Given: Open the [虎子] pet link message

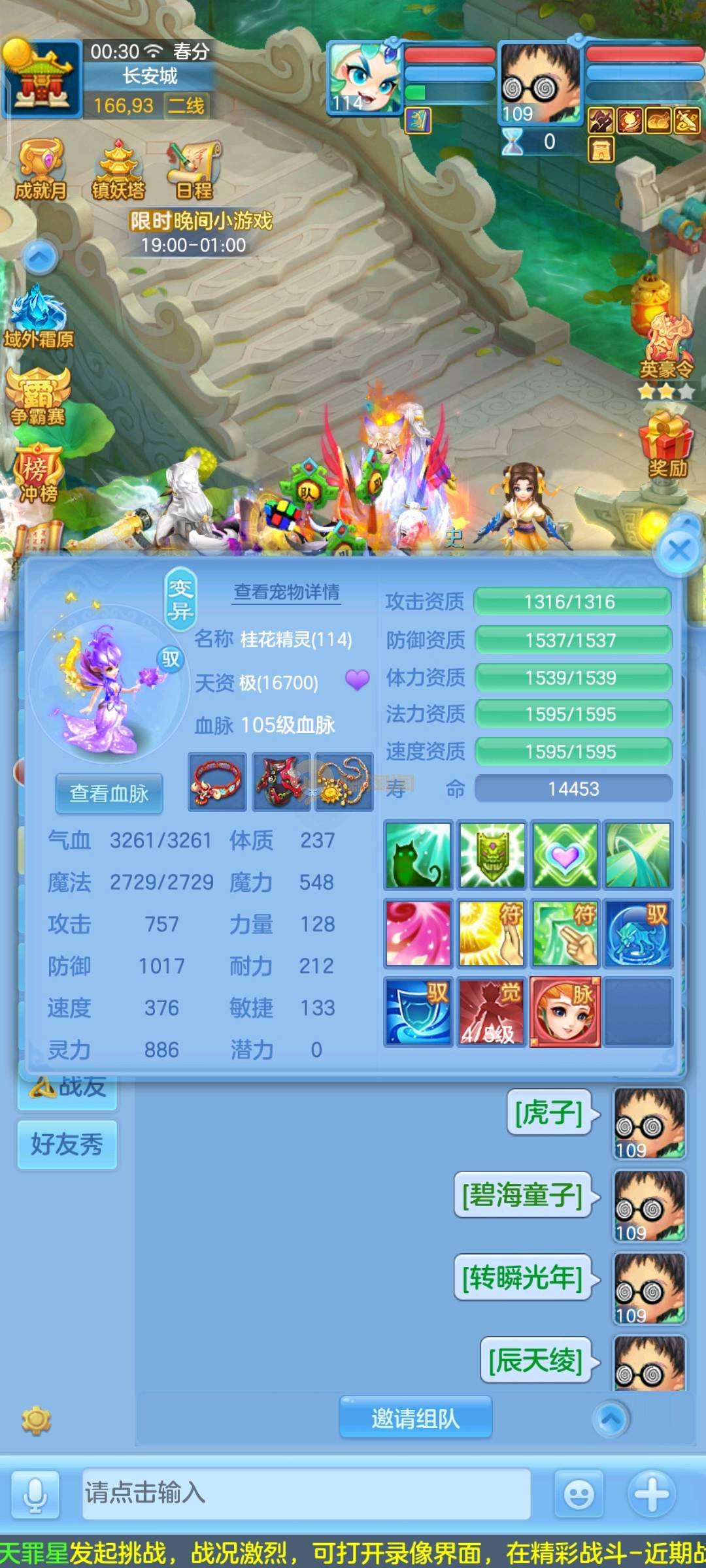Looking at the screenshot, I should pyautogui.click(x=549, y=1112).
